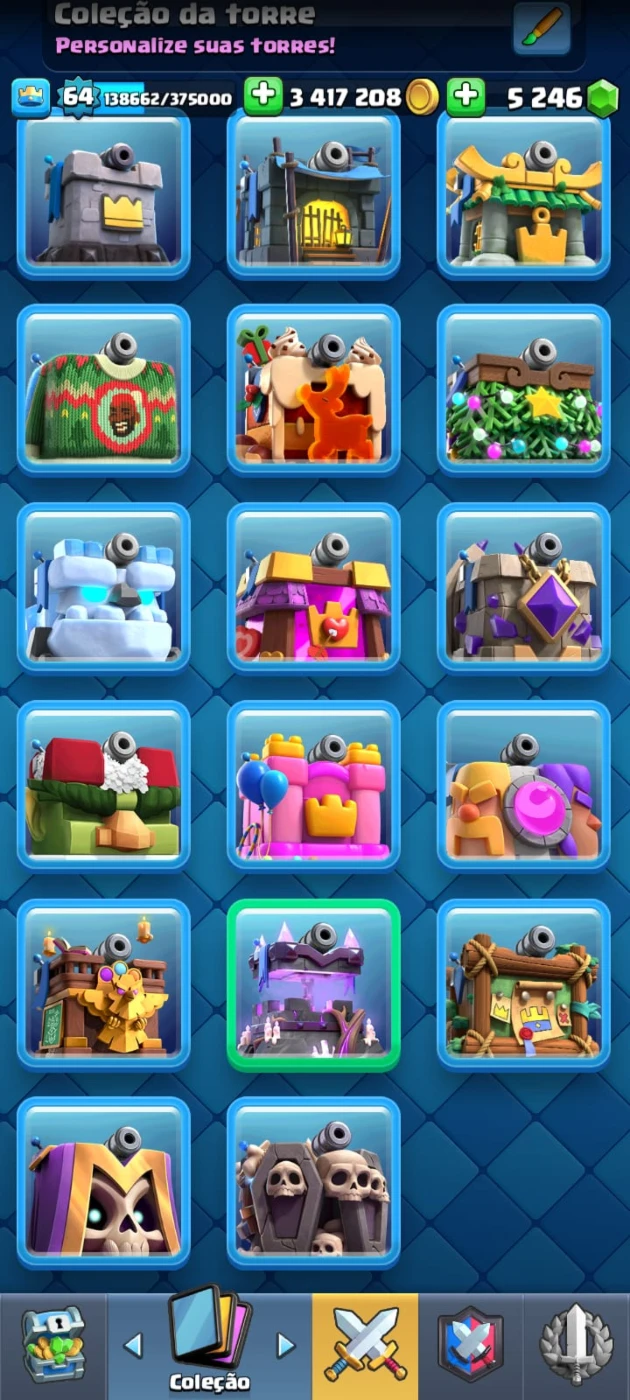
Task: Select the purple hooded skeleton tower skin
Action: coord(103,1182)
